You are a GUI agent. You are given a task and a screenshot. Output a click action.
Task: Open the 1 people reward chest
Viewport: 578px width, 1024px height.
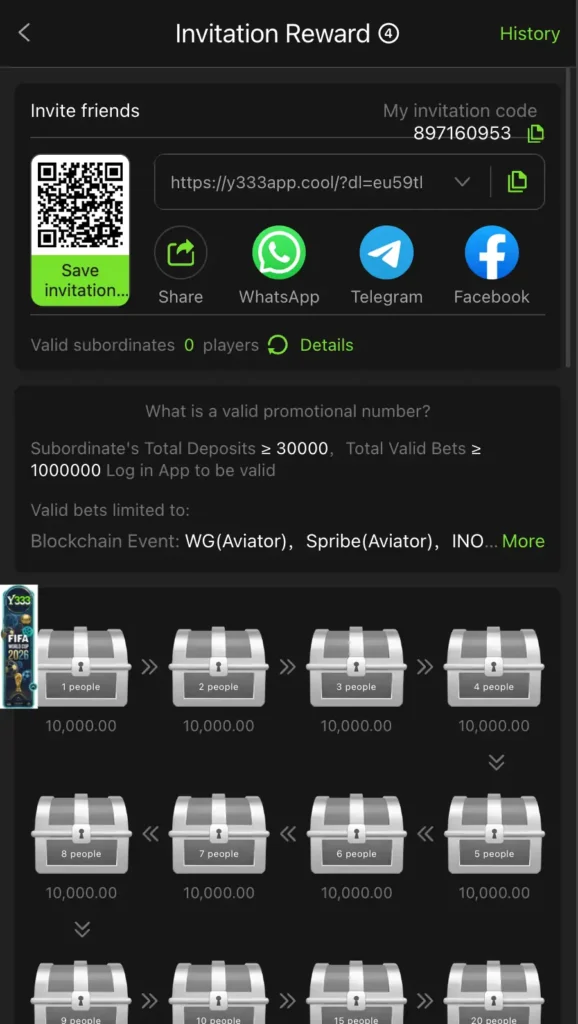81,667
